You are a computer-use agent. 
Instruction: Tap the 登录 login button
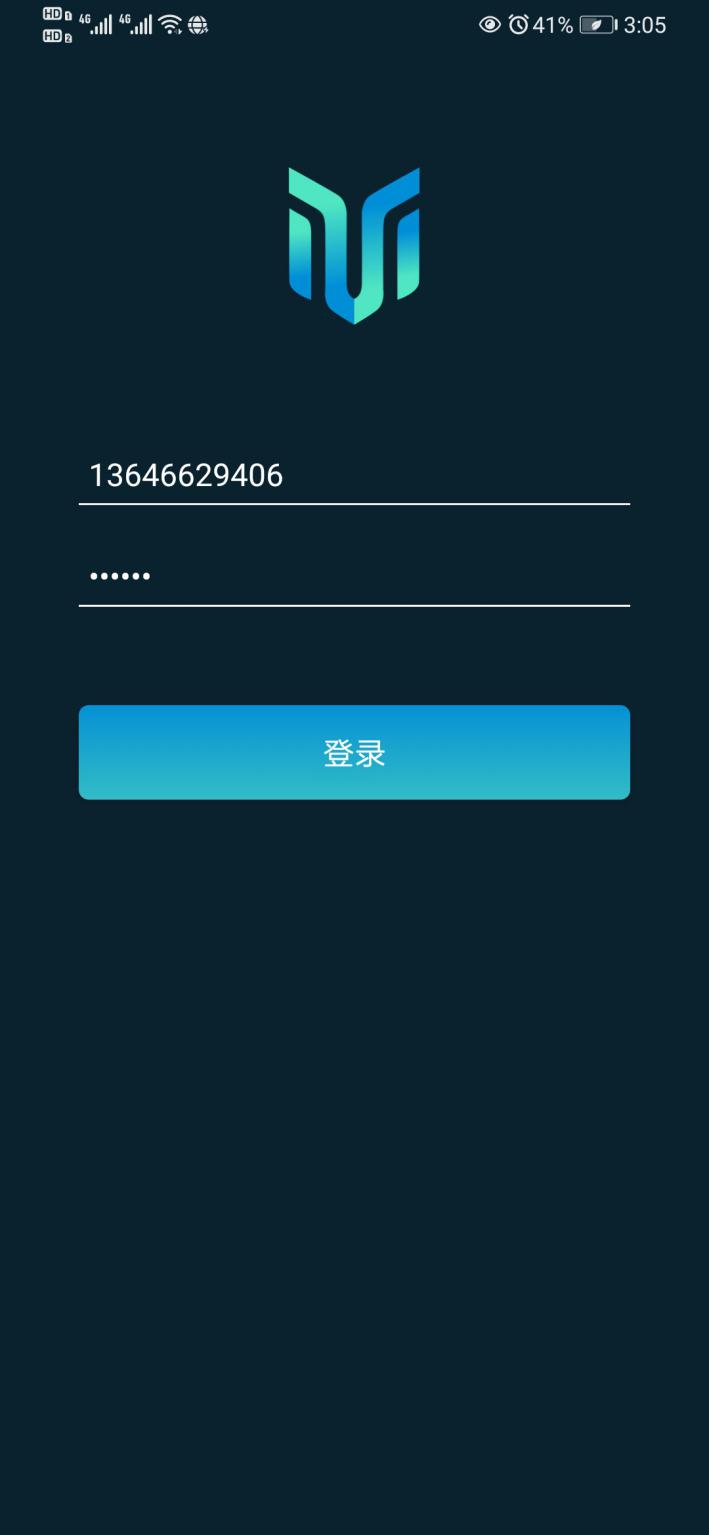point(354,752)
